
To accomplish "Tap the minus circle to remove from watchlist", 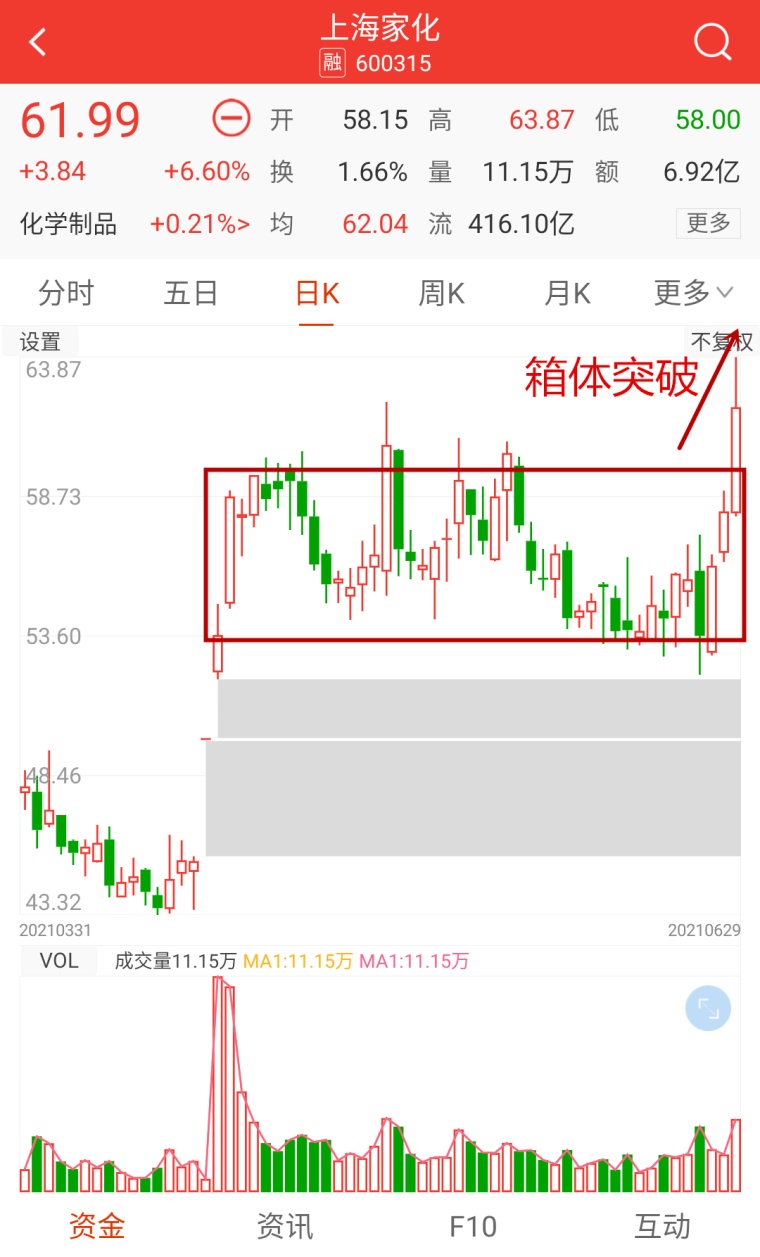I will point(230,120).
